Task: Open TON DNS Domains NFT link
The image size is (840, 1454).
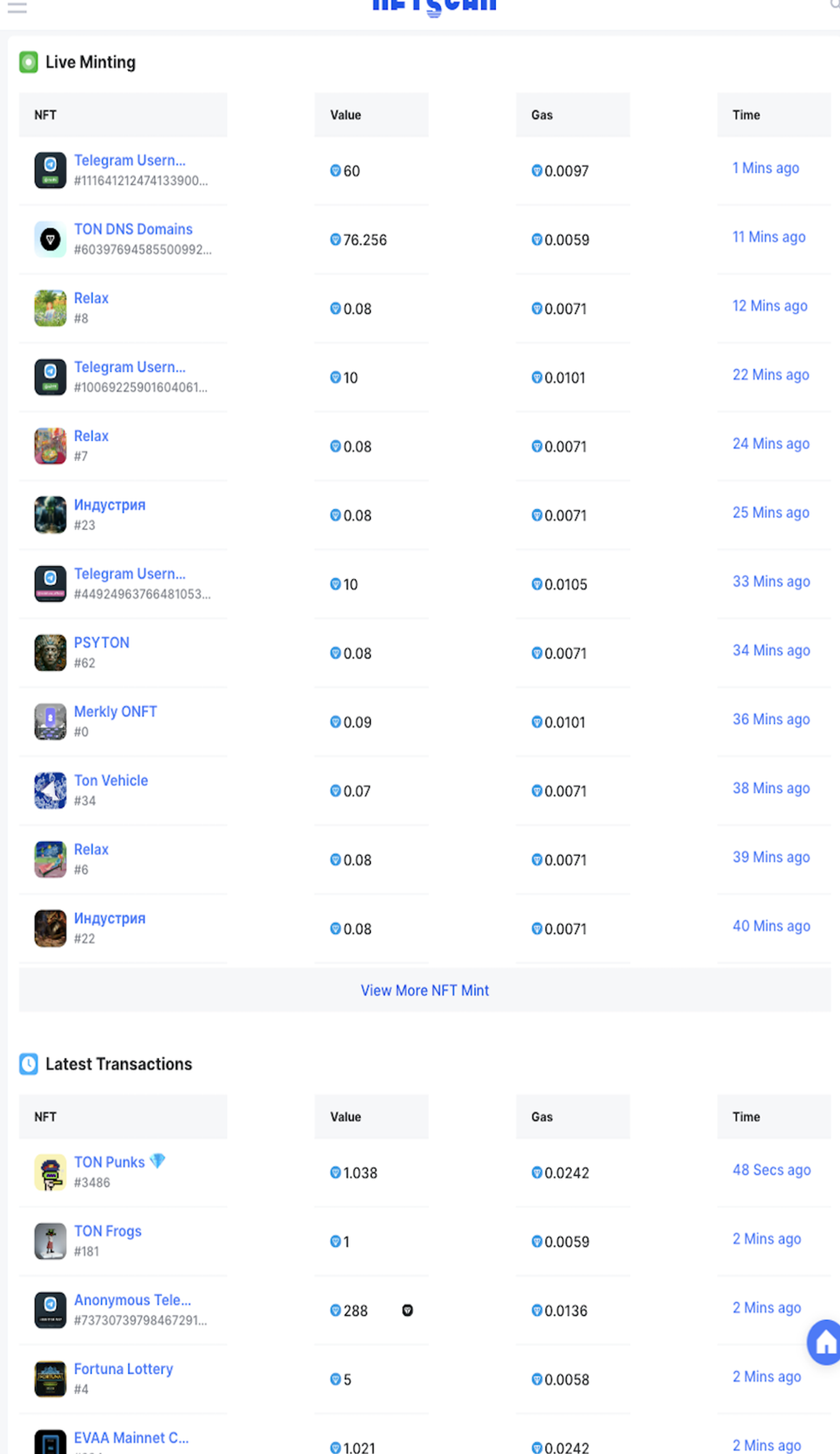Action: pyautogui.click(x=133, y=229)
